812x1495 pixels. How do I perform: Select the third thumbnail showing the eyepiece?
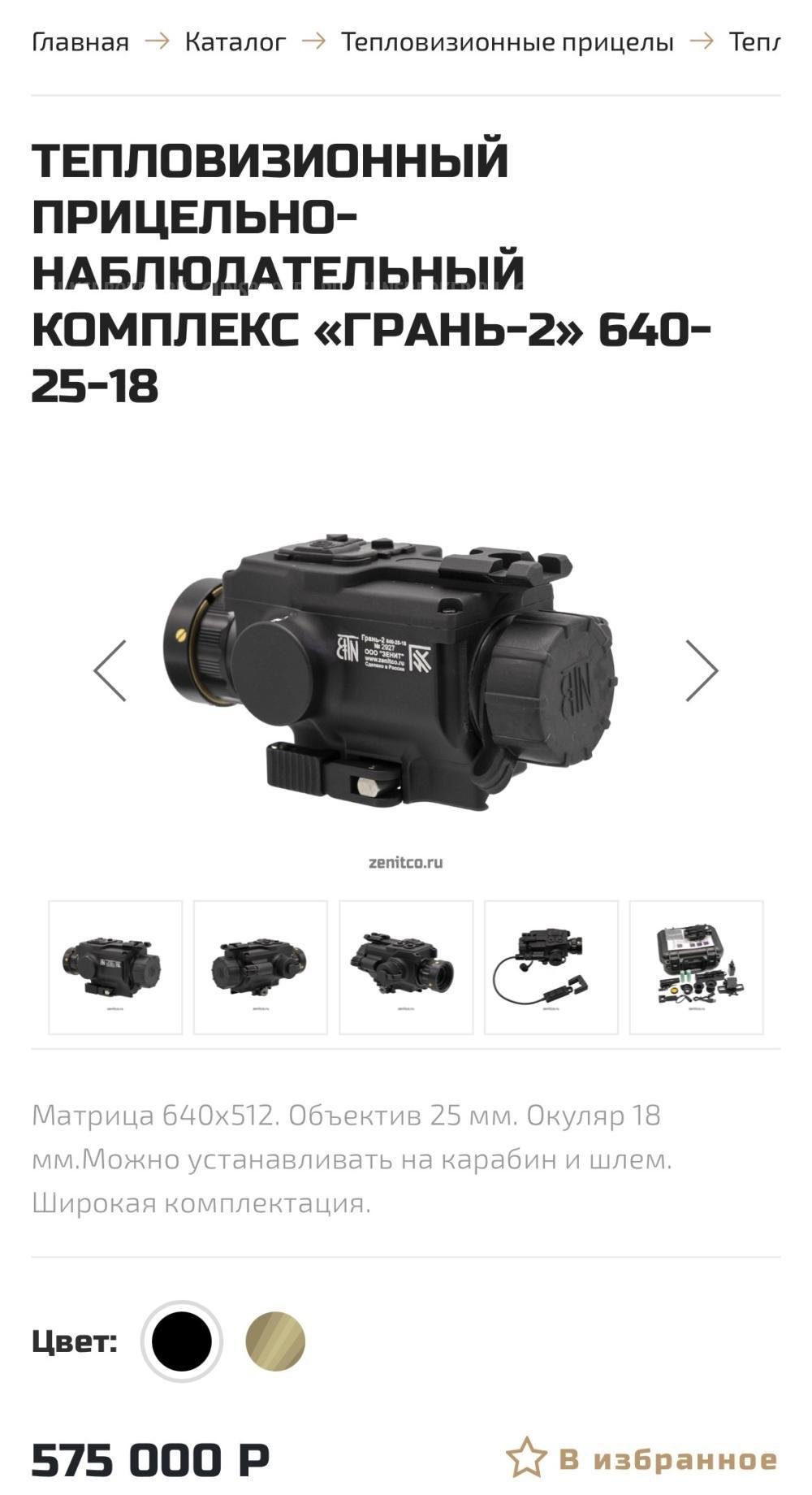[406, 967]
